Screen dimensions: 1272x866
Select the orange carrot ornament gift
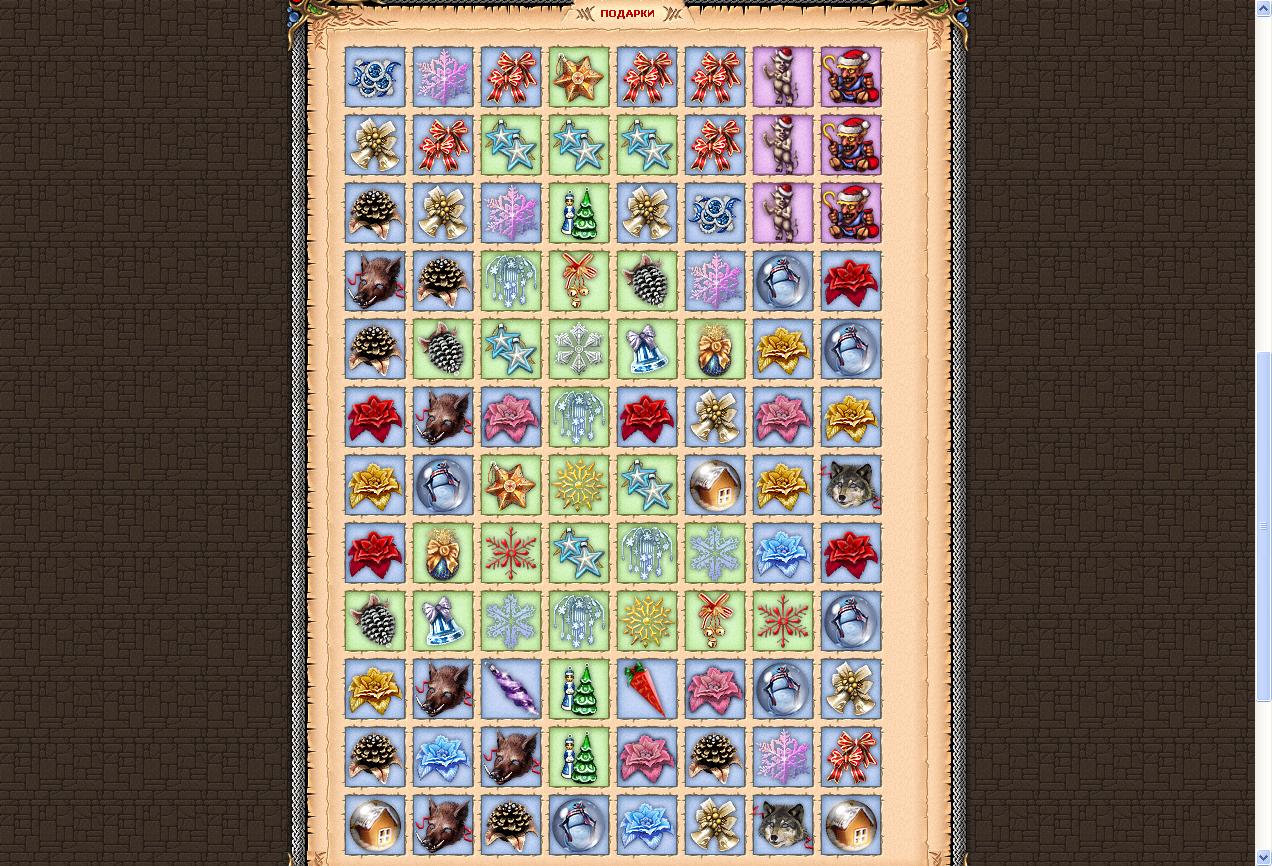tap(647, 689)
